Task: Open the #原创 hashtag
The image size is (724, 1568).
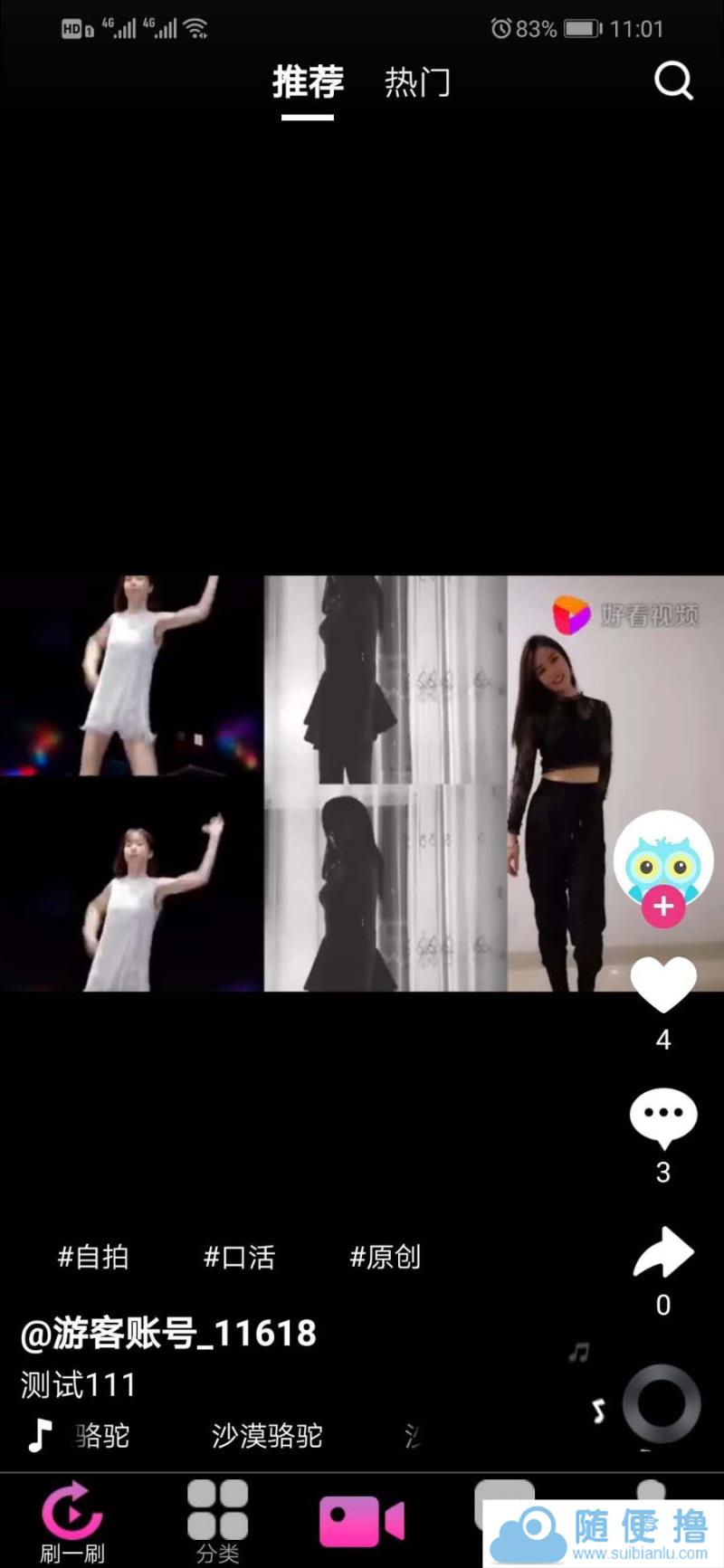Action: pyautogui.click(x=385, y=1257)
